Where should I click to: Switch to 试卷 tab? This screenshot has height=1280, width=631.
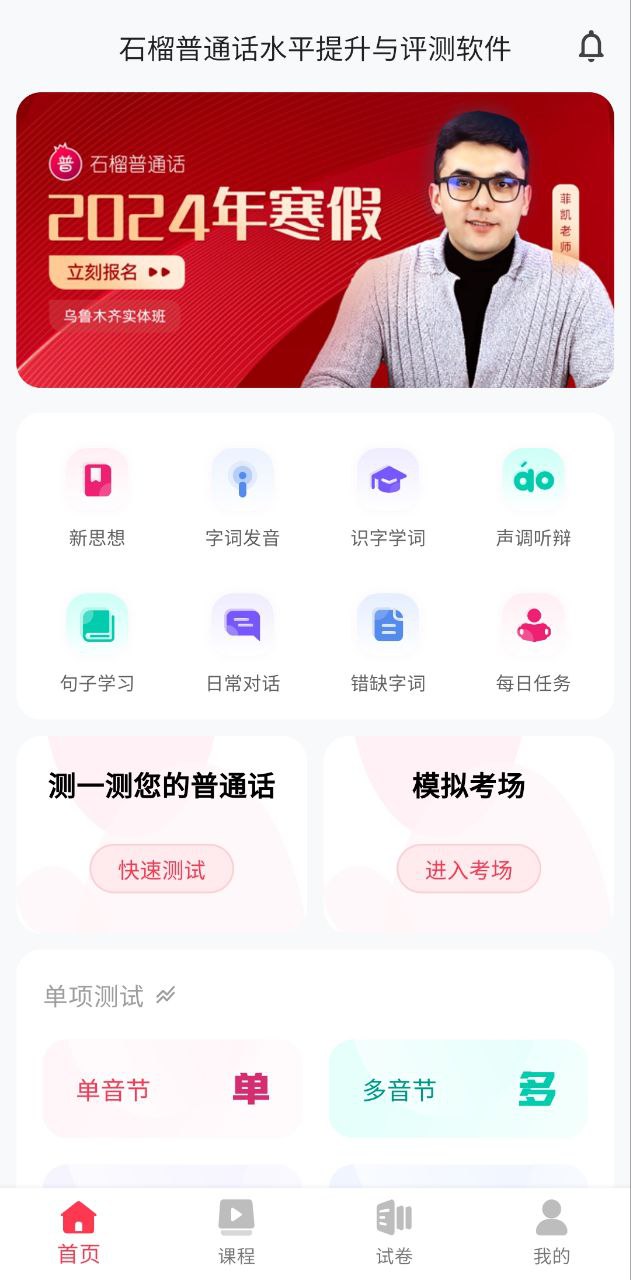point(394,1232)
